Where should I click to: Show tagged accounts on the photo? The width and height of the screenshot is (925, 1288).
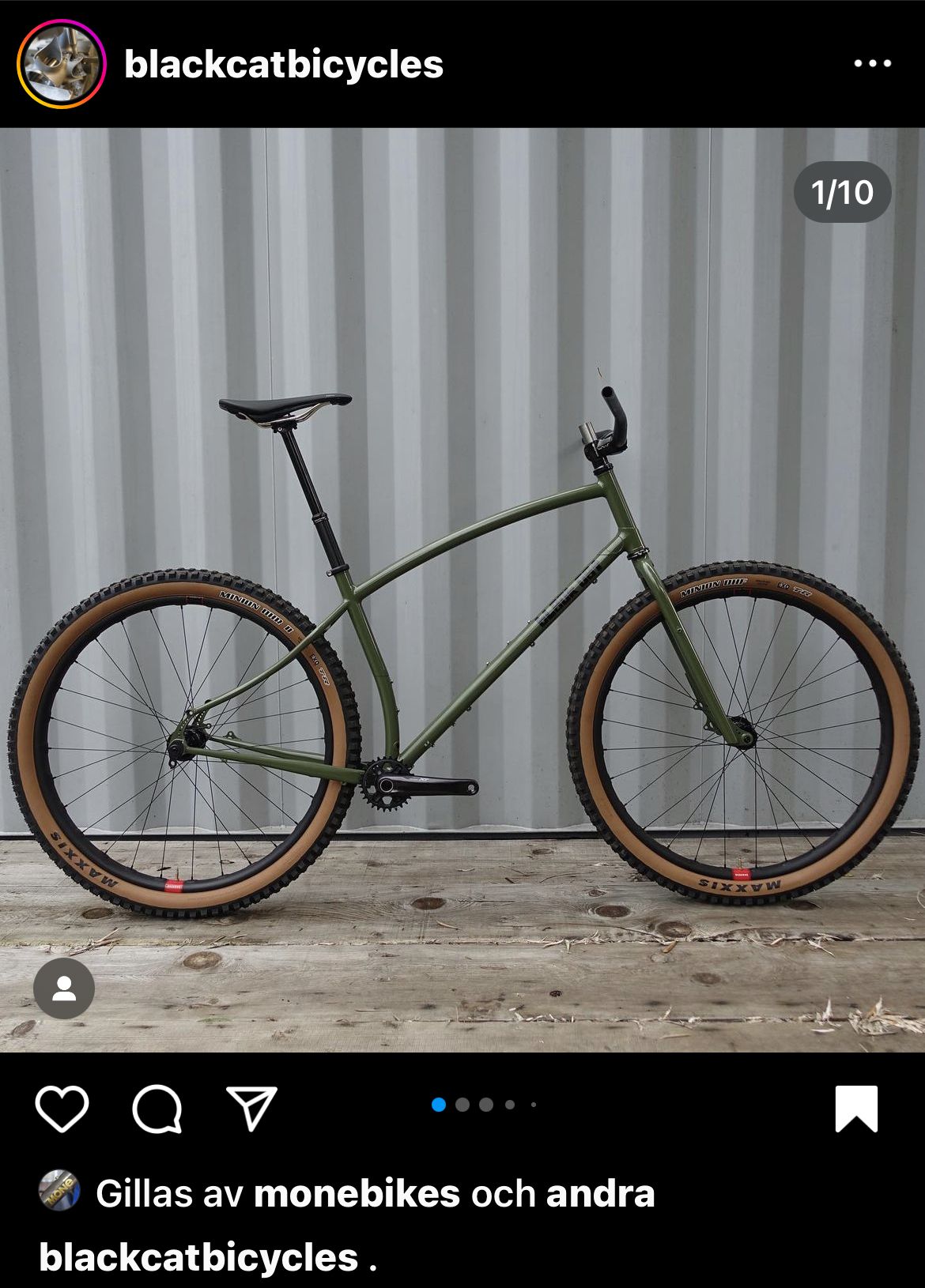(x=64, y=988)
